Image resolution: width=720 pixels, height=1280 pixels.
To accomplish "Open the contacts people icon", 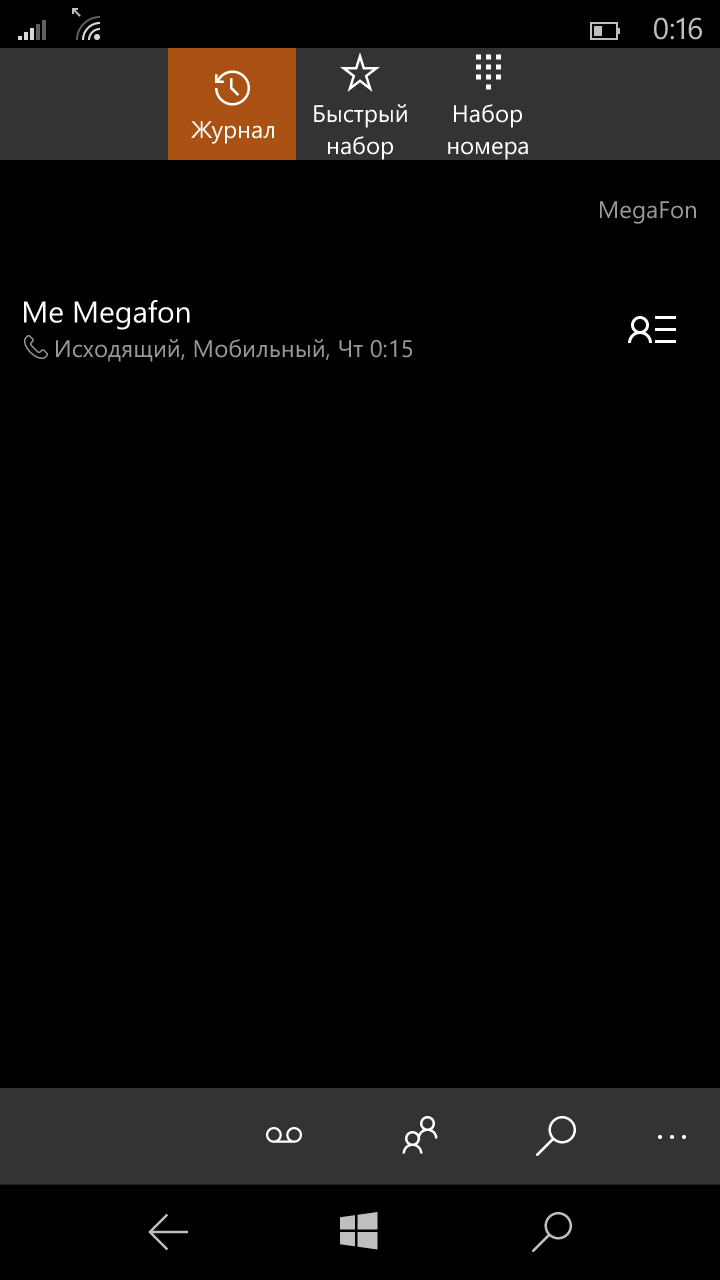I will click(x=420, y=1135).
